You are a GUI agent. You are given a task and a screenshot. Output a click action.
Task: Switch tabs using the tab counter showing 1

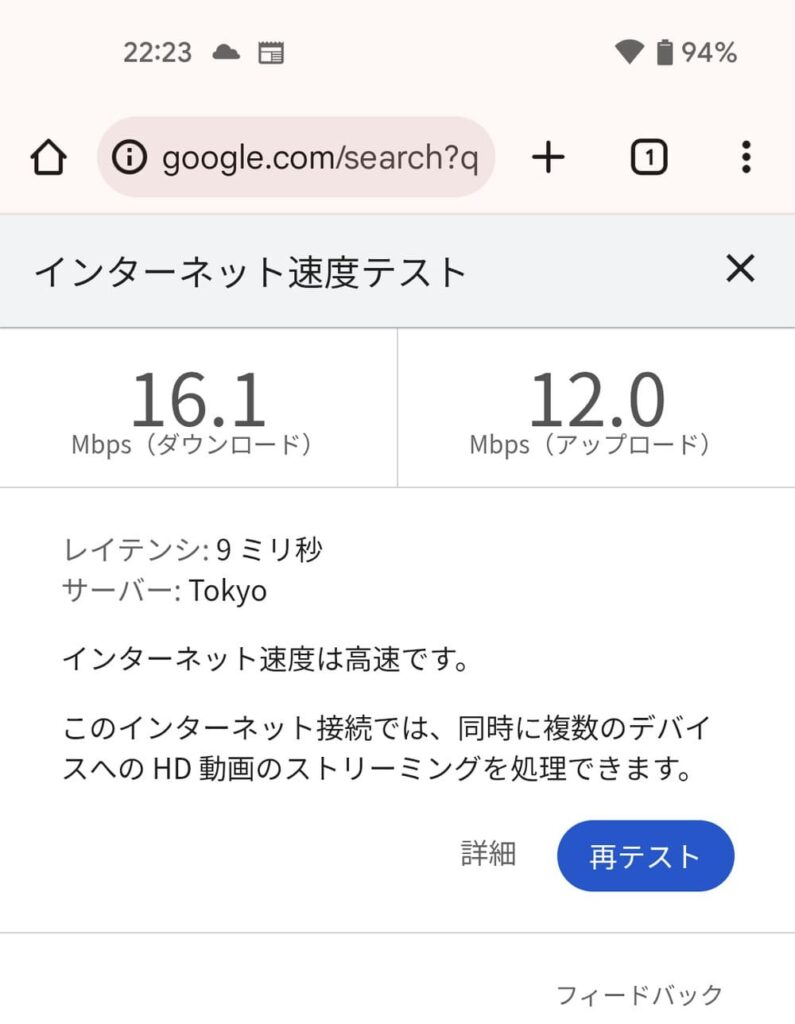(647, 157)
